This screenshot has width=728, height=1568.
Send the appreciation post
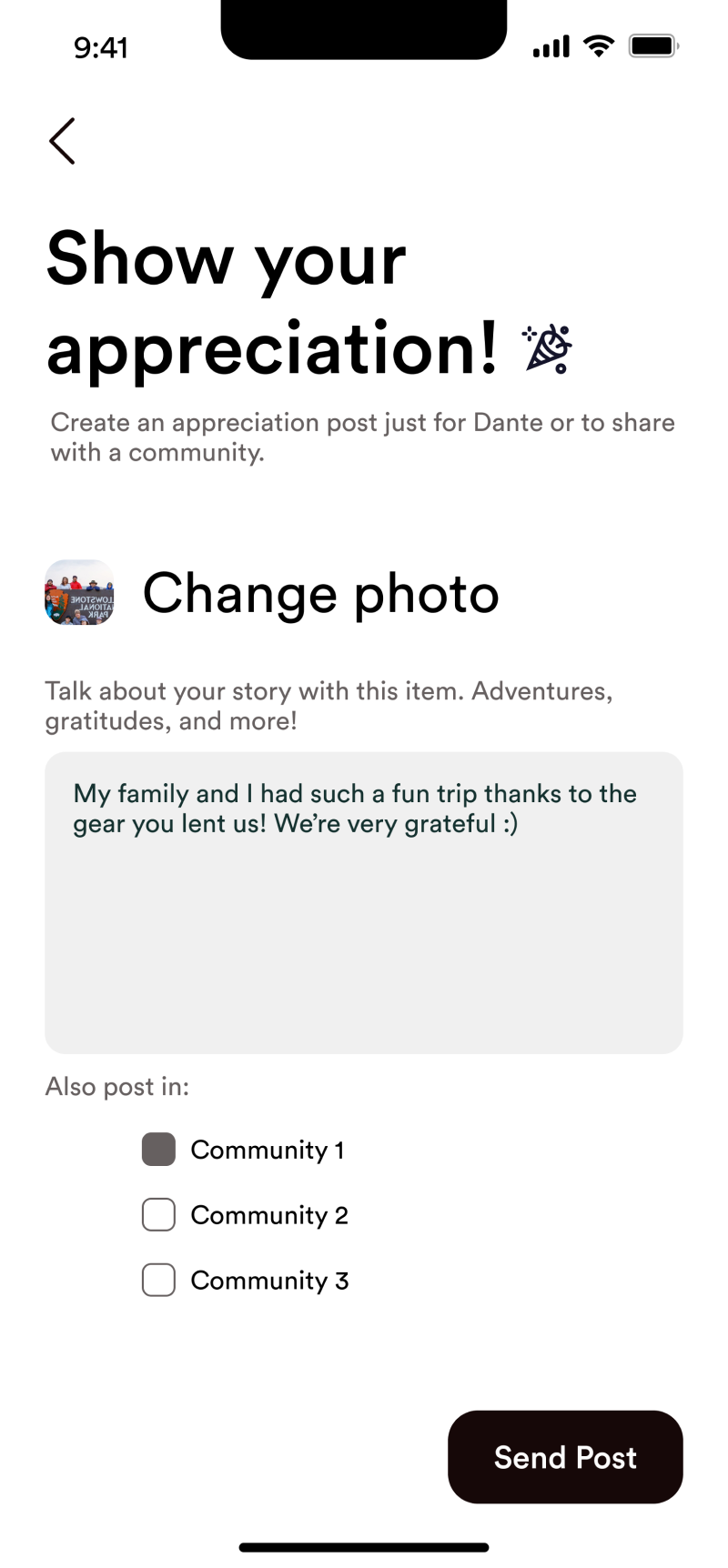coord(565,1457)
